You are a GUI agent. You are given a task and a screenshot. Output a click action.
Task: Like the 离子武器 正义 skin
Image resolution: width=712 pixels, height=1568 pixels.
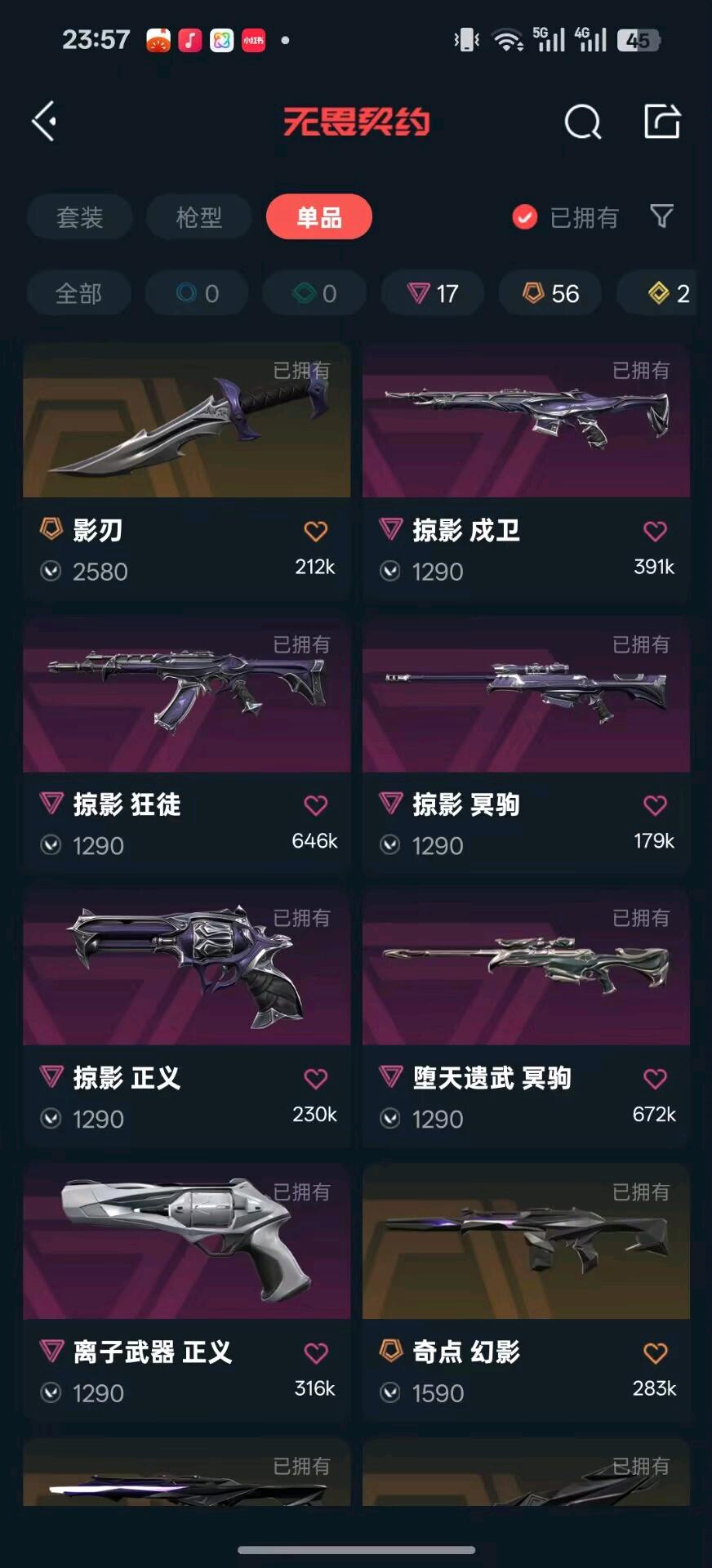[316, 1353]
